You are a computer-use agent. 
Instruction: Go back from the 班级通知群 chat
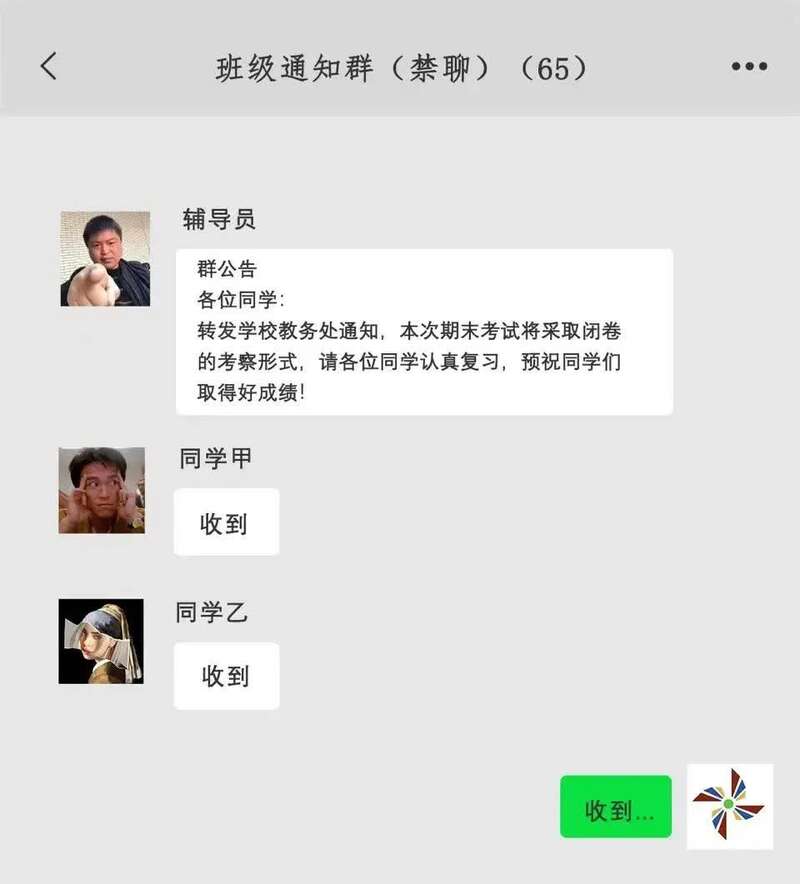click(x=49, y=67)
